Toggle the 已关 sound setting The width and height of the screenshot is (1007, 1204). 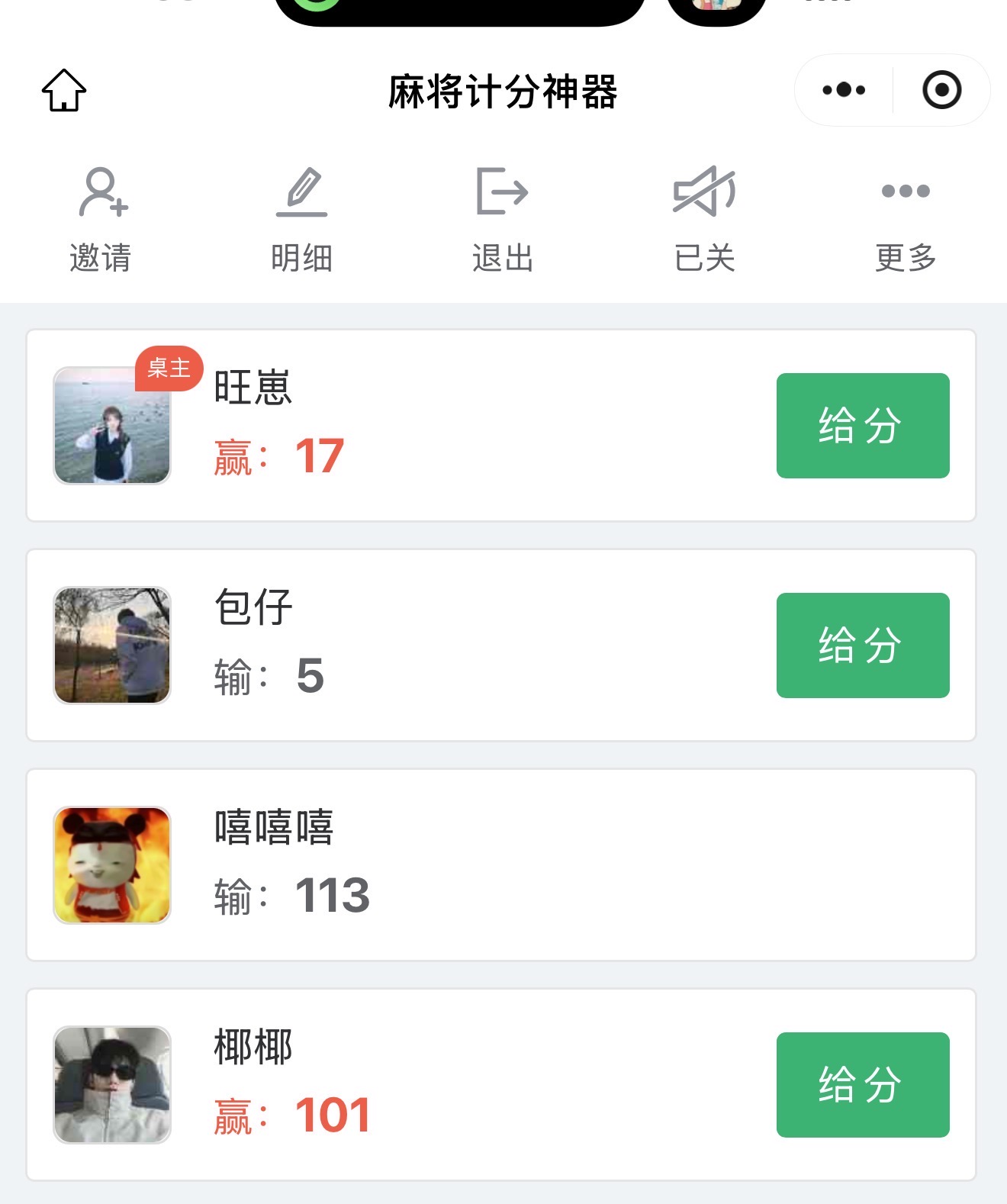pos(704,217)
